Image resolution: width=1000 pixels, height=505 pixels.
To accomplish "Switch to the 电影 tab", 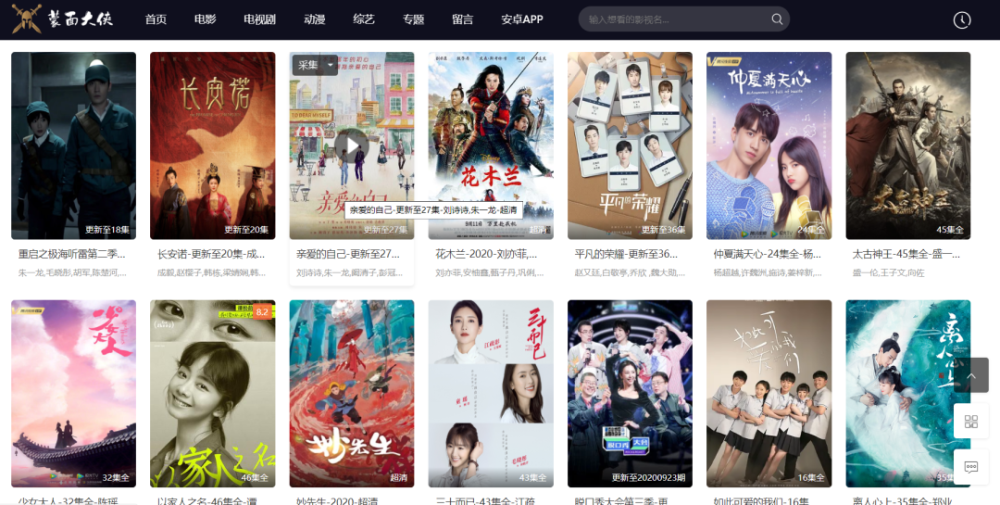I will coord(205,19).
